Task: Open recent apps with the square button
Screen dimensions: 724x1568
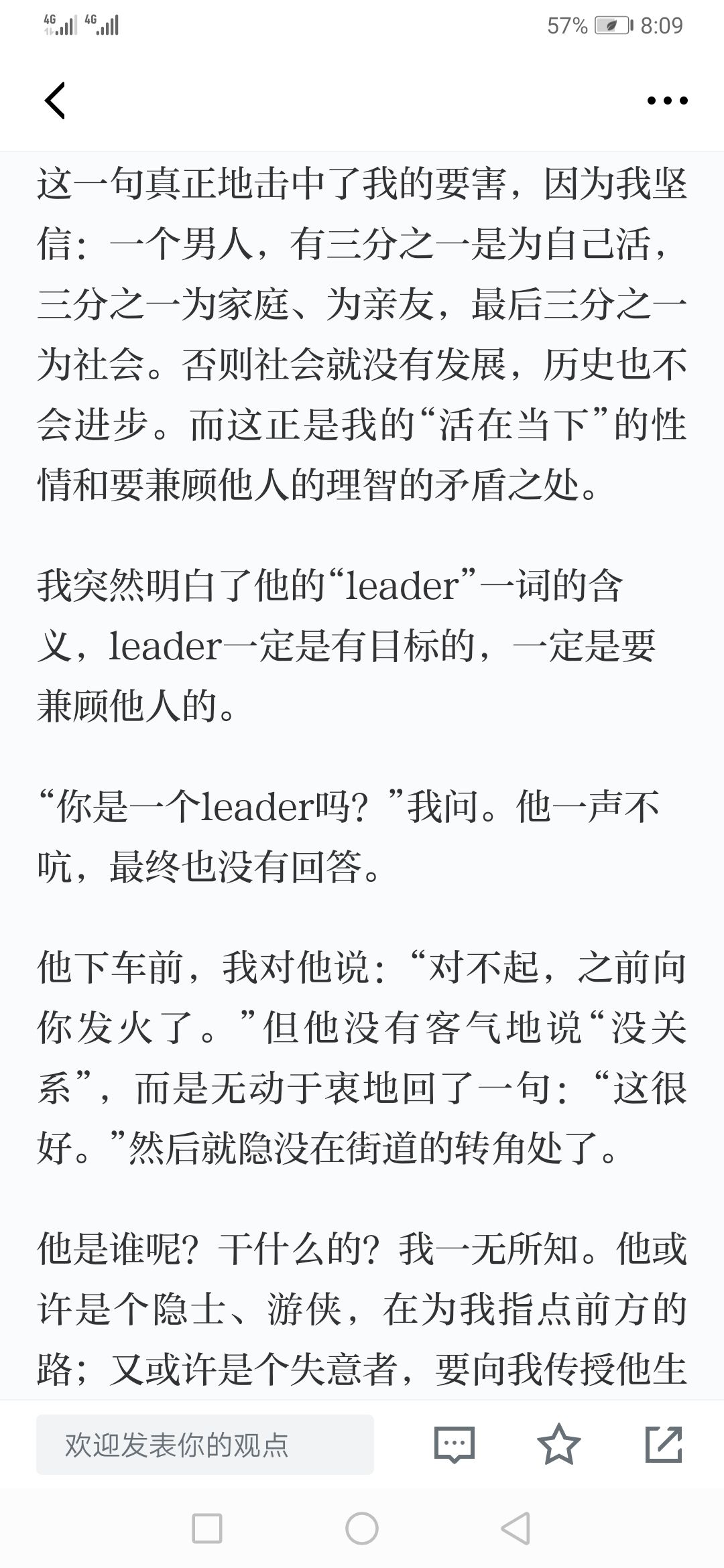Action: click(207, 1528)
